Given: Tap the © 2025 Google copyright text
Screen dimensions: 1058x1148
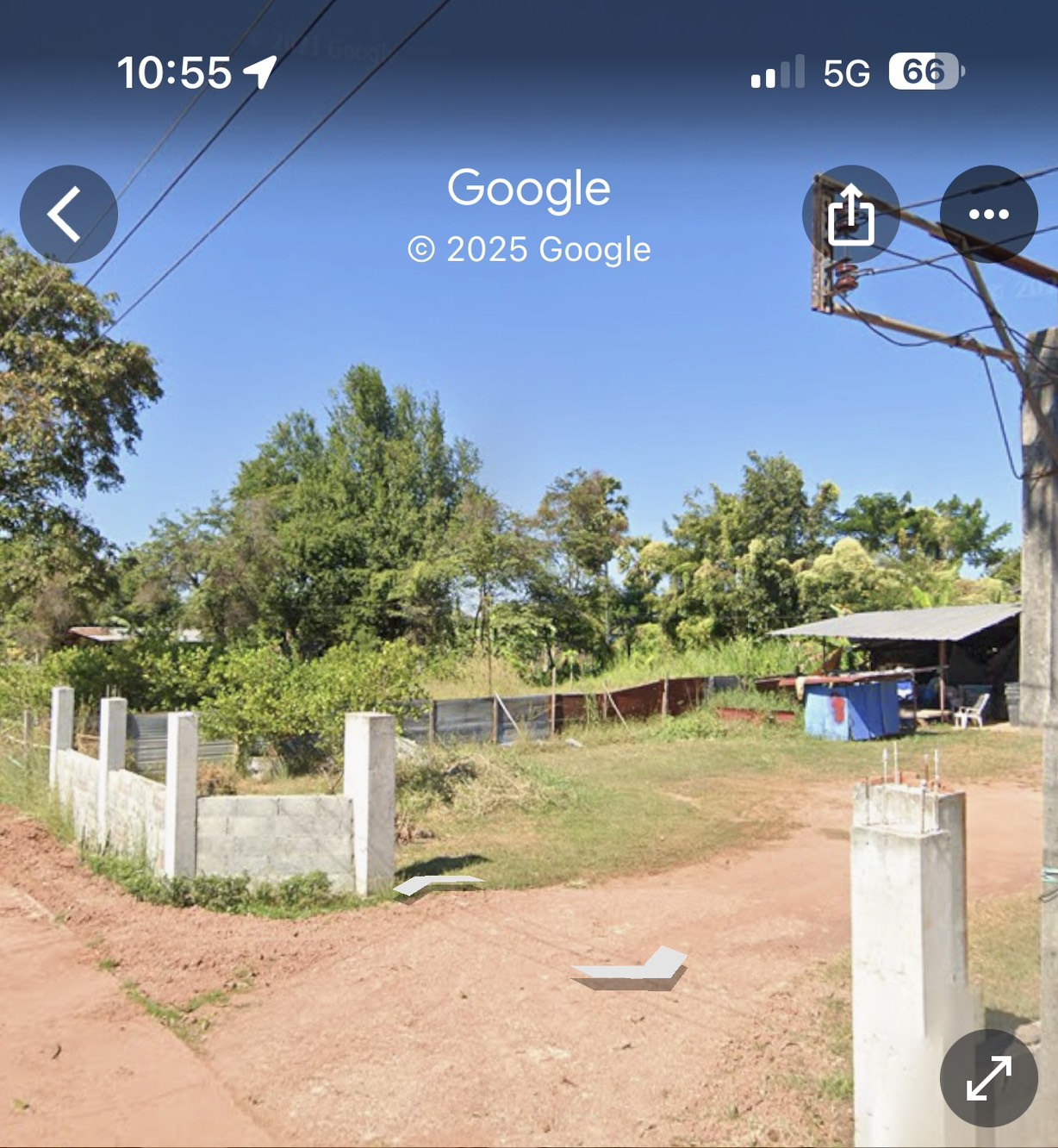Looking at the screenshot, I should [x=528, y=248].
